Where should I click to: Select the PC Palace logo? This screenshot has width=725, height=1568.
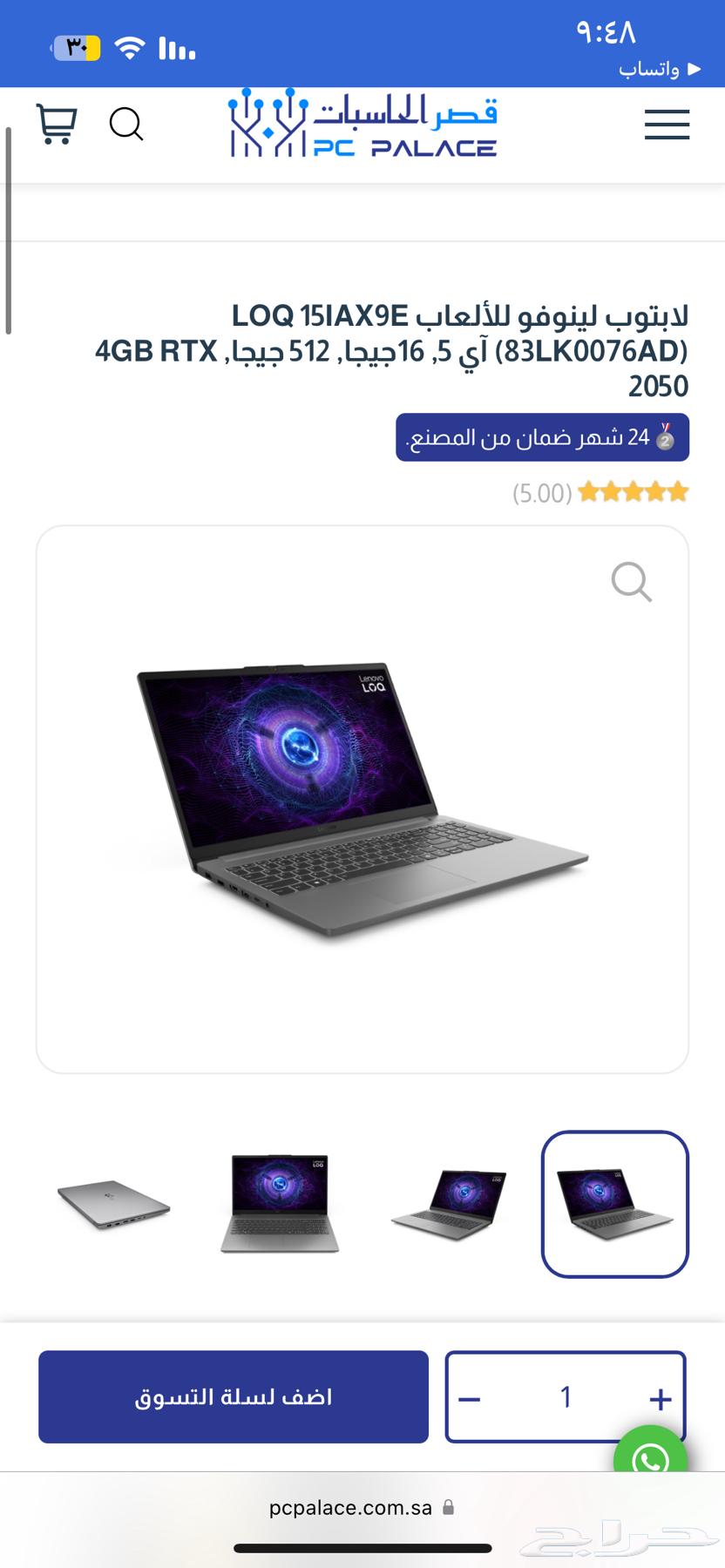[x=362, y=126]
